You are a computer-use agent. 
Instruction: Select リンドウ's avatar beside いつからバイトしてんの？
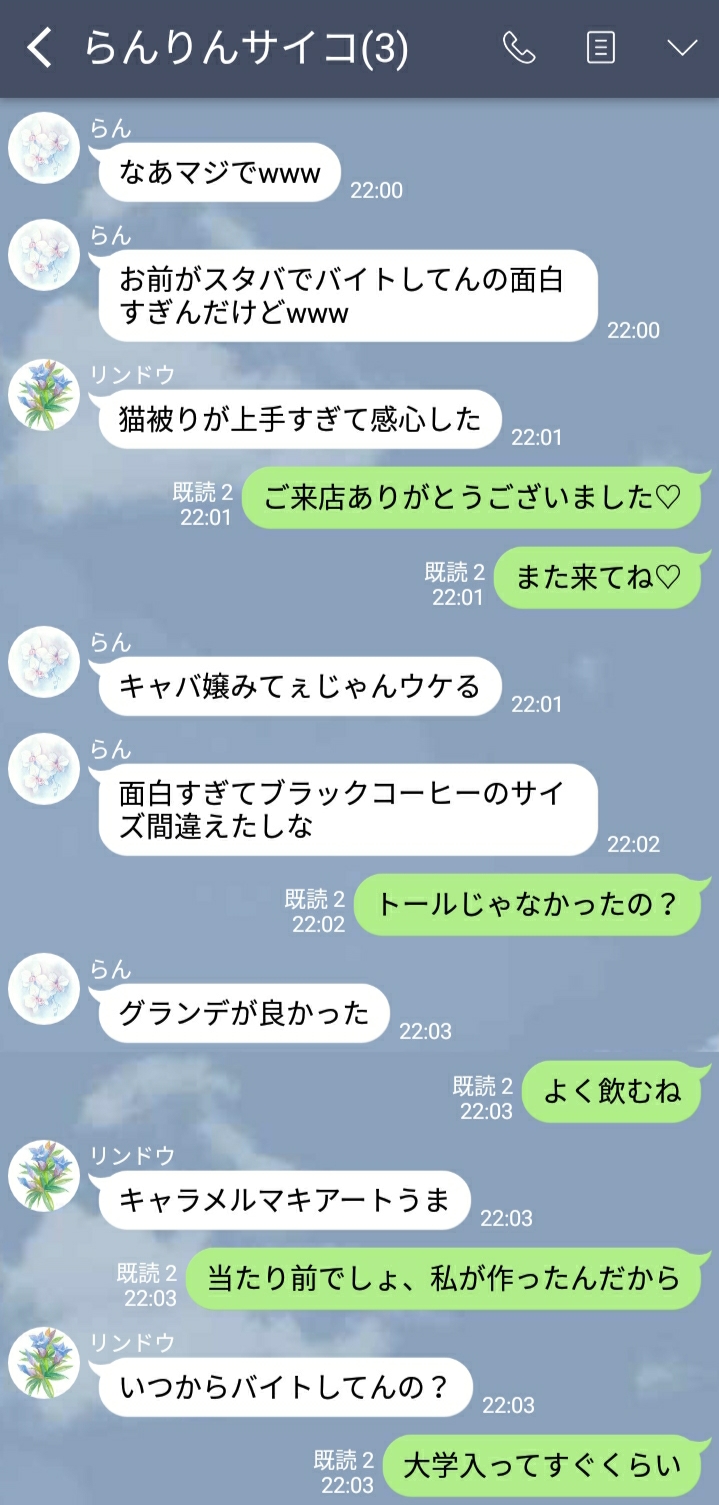[44, 1363]
